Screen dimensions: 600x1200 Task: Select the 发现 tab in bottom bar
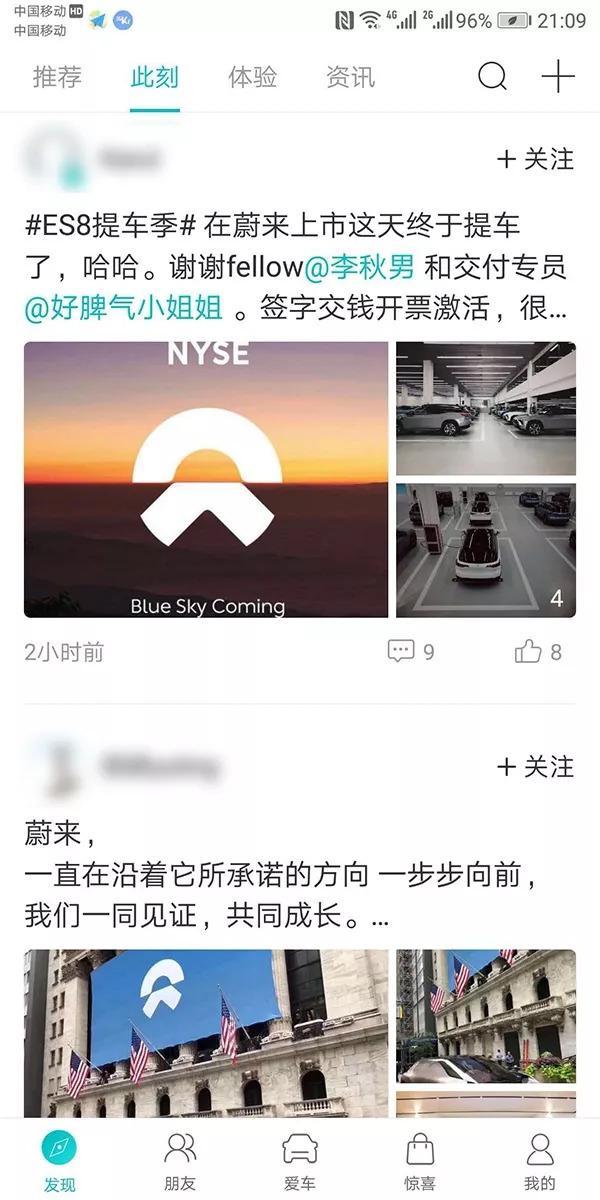pyautogui.click(x=60, y=1160)
